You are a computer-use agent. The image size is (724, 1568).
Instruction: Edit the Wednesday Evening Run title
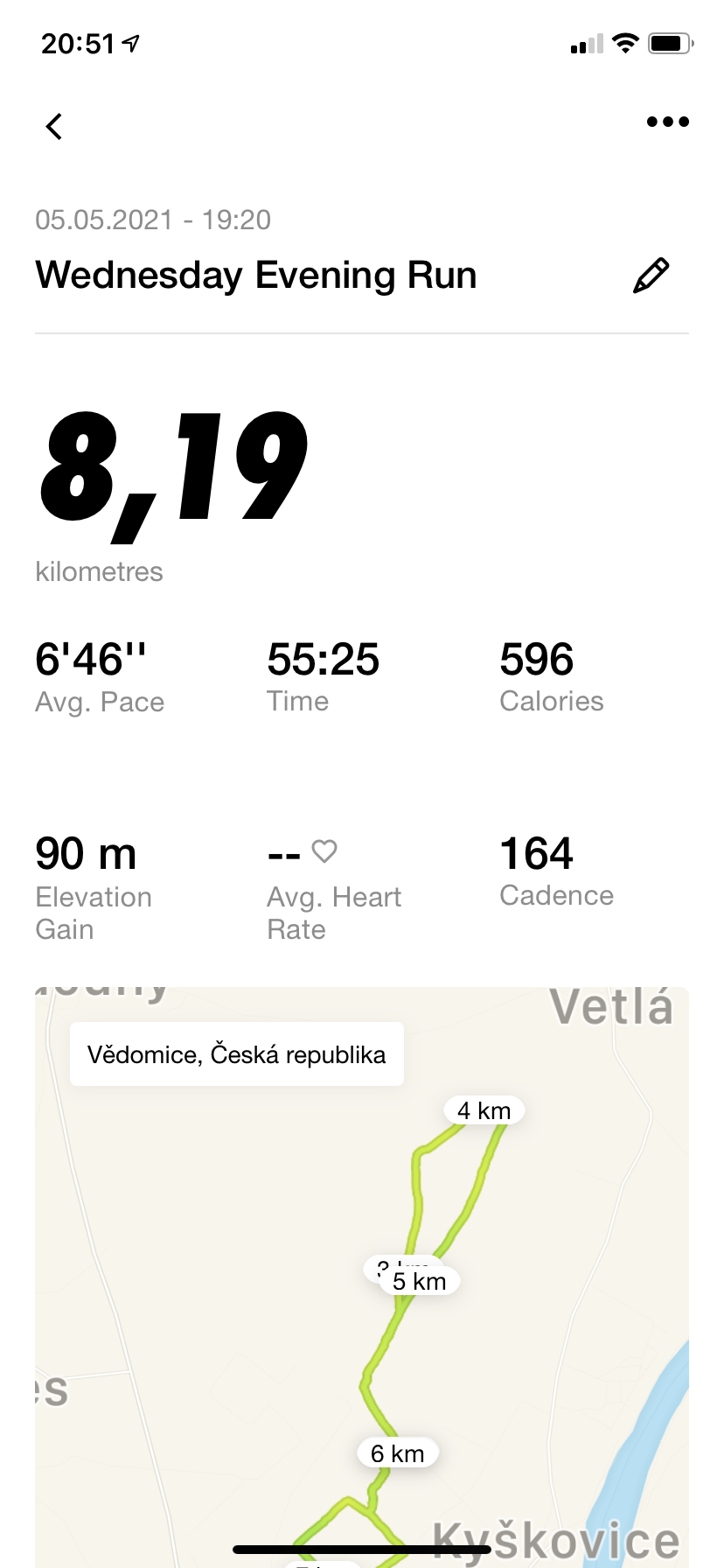tap(651, 276)
